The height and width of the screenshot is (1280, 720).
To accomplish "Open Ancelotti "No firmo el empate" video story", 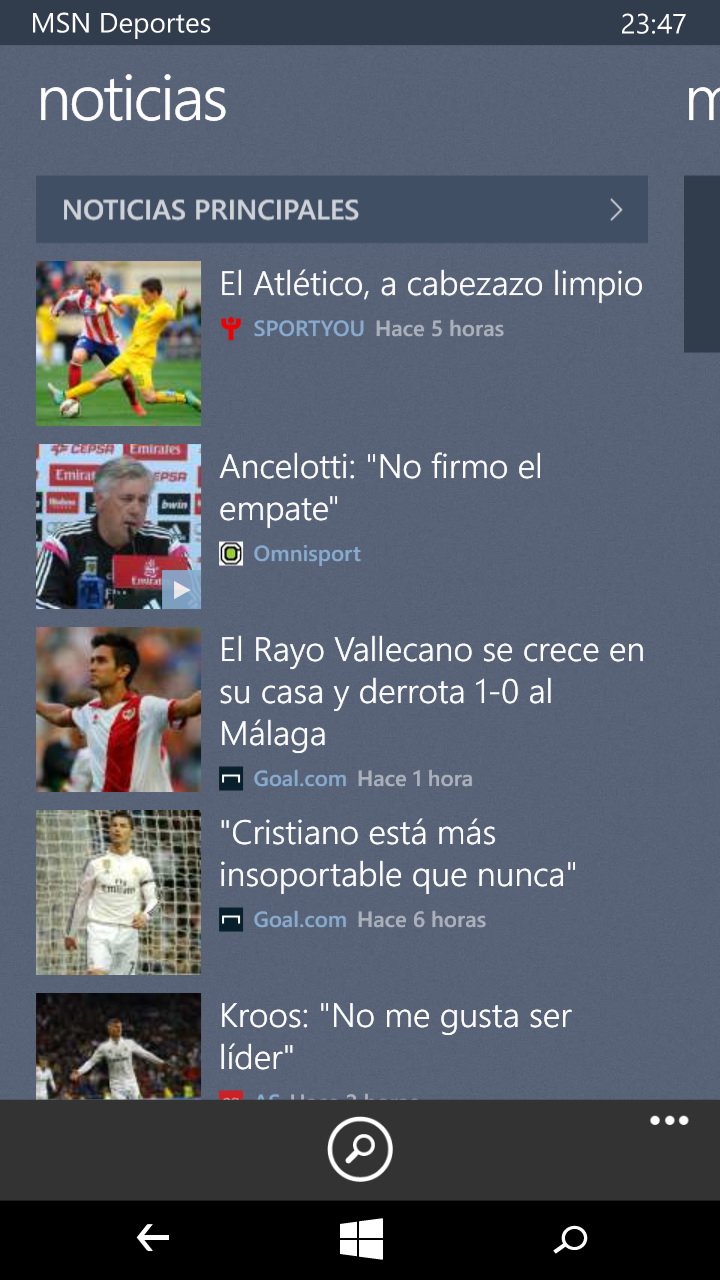I will click(380, 488).
